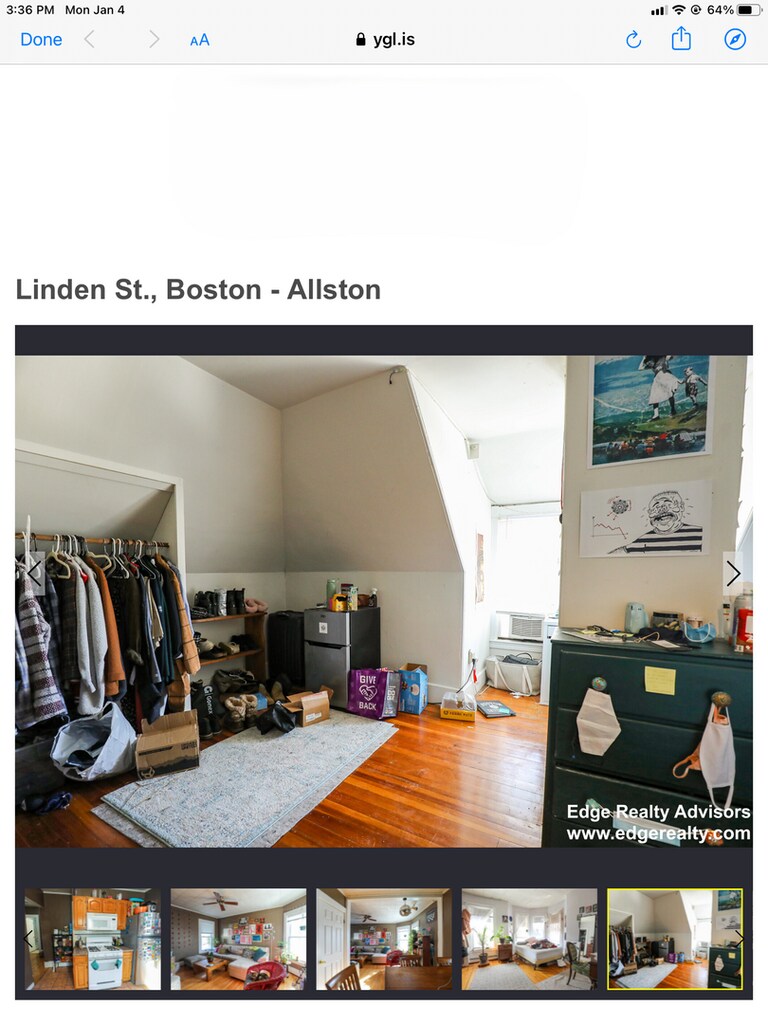Select the kitchen photo thumbnail
Viewport: 768px width, 1024px height.
93,939
